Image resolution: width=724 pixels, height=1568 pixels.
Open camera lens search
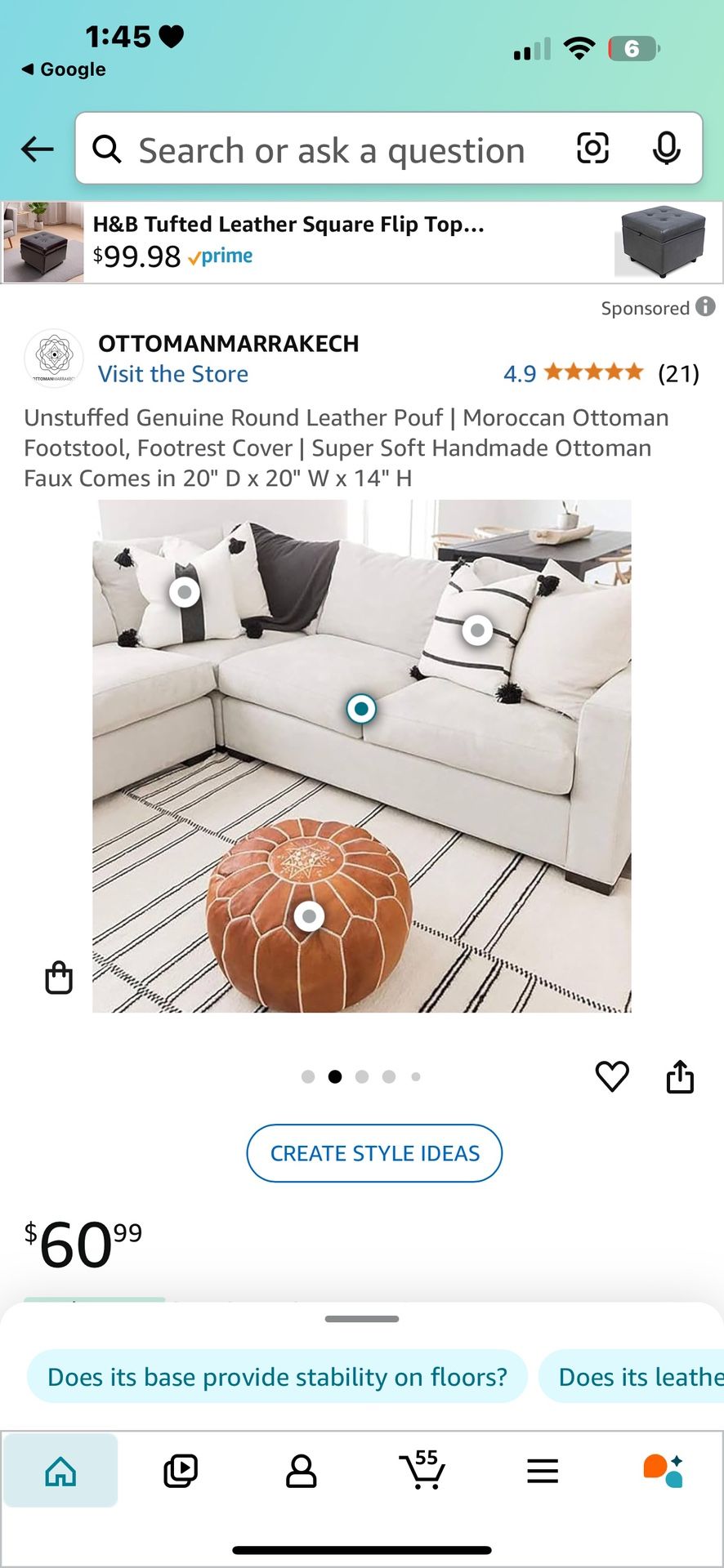point(592,149)
